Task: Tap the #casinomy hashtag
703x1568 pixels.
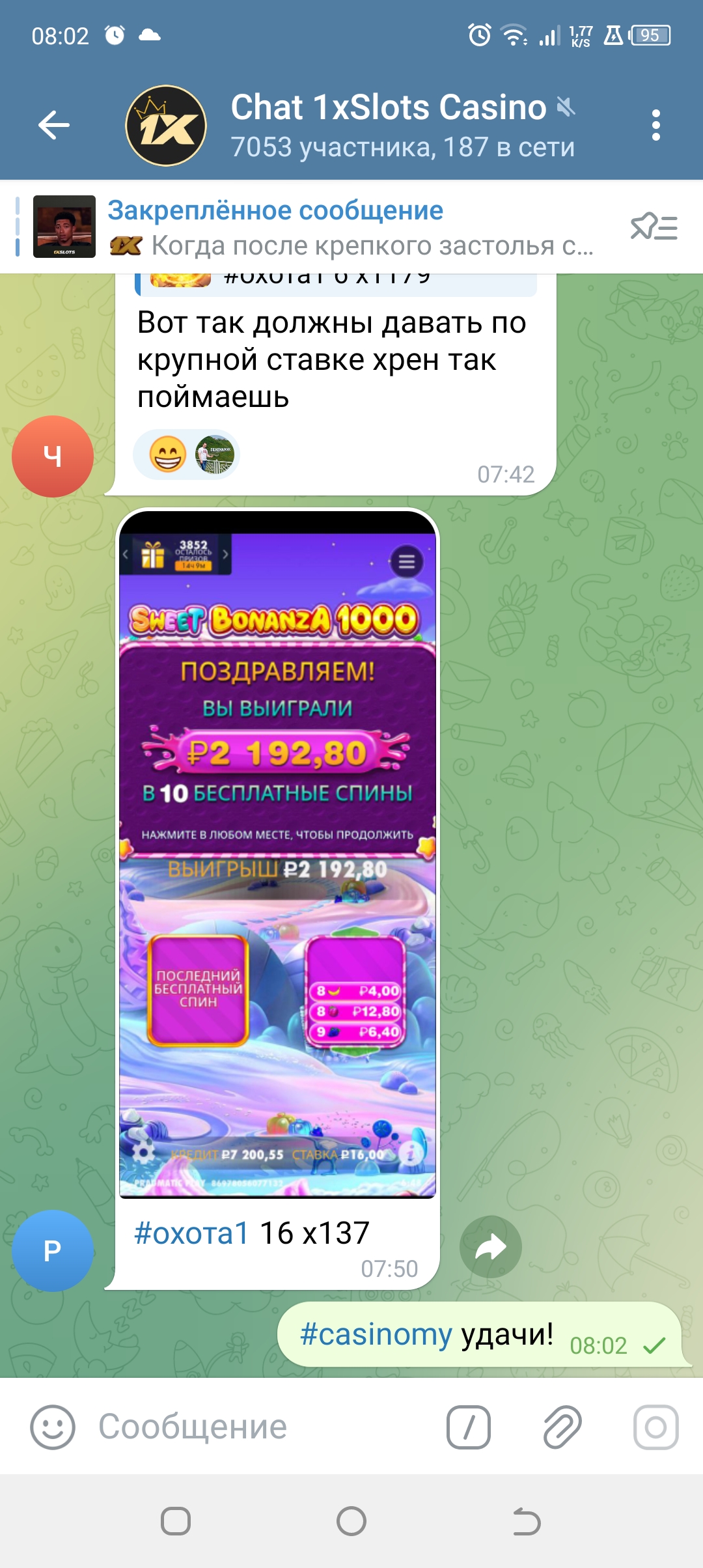Action: 376,1334
